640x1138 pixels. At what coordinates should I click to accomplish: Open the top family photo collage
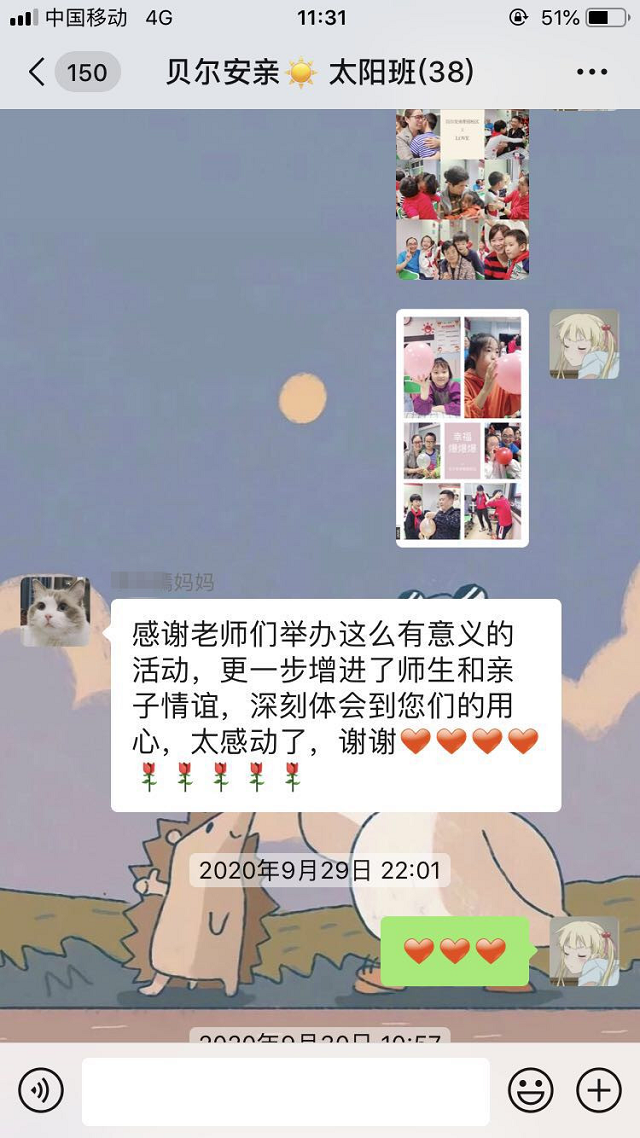(x=462, y=194)
